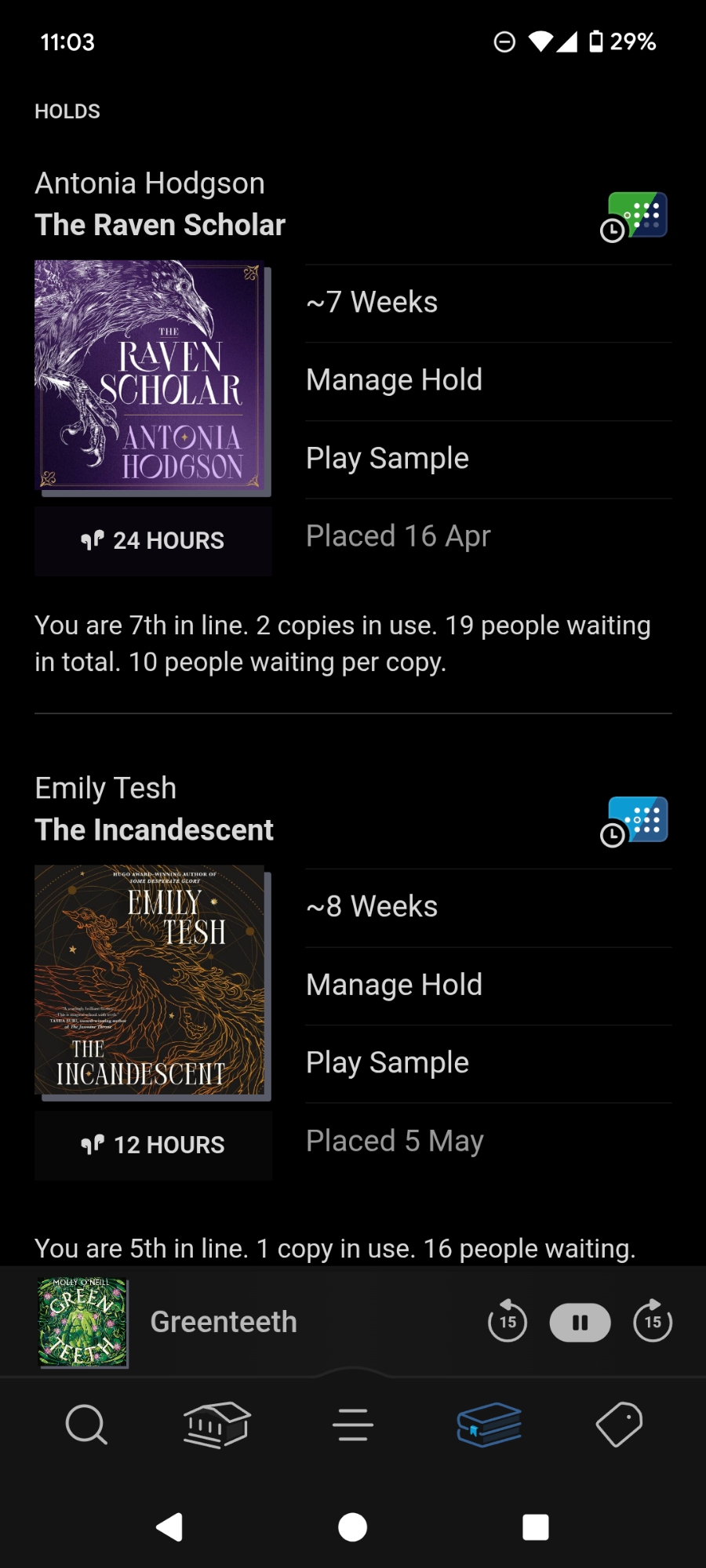
Task: Play sample of The Raven Scholar
Action: pos(388,459)
